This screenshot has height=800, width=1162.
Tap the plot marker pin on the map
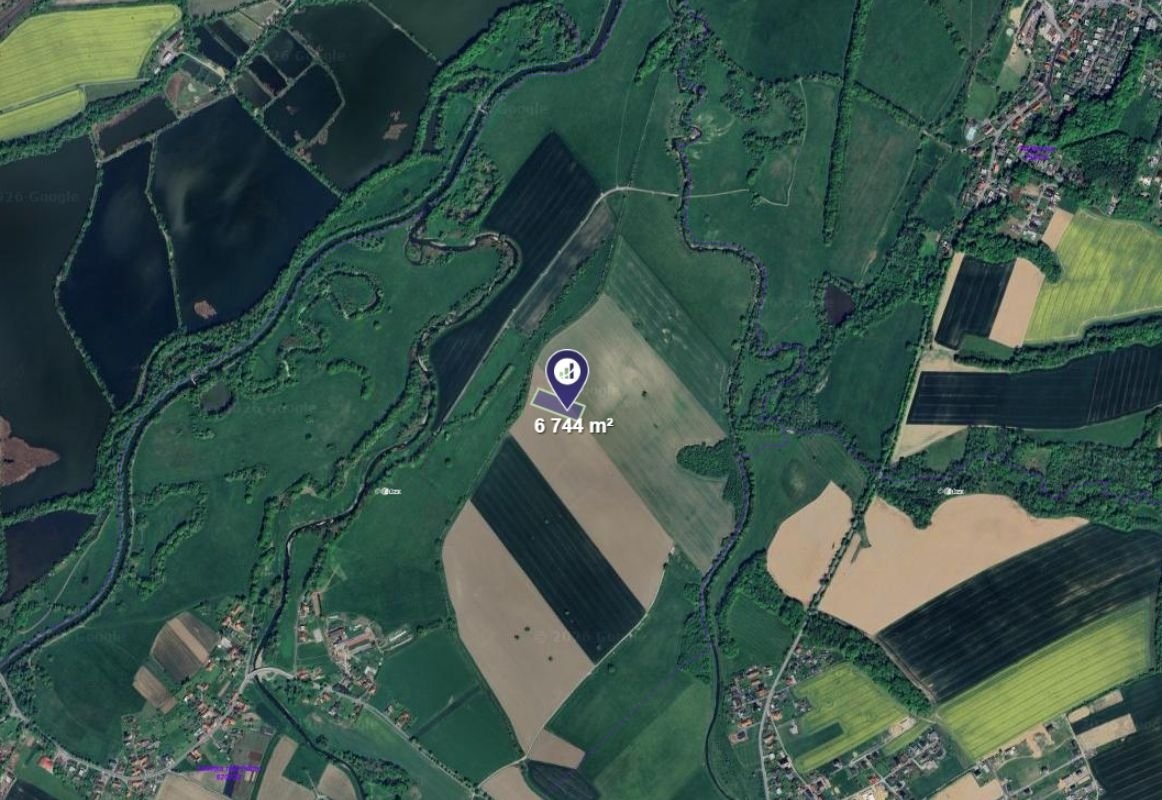[567, 373]
